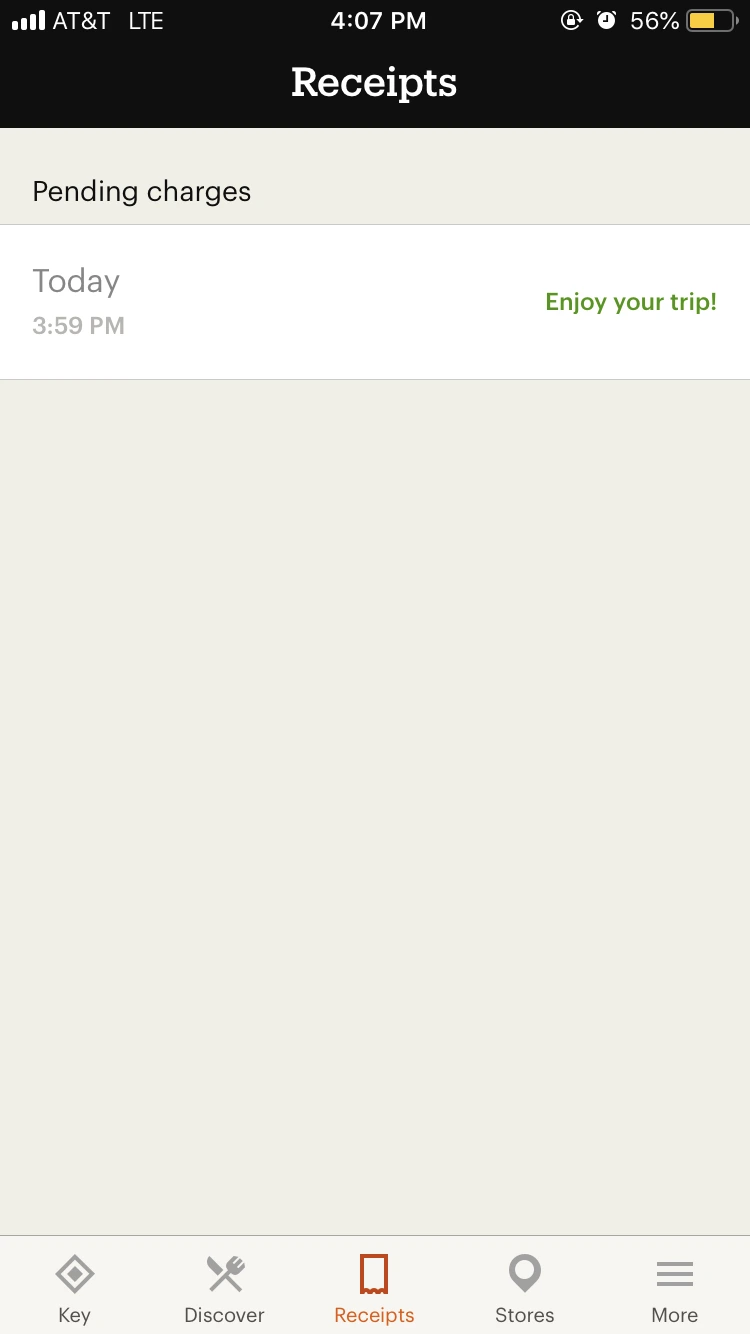Select the Receipts tab

[374, 1288]
